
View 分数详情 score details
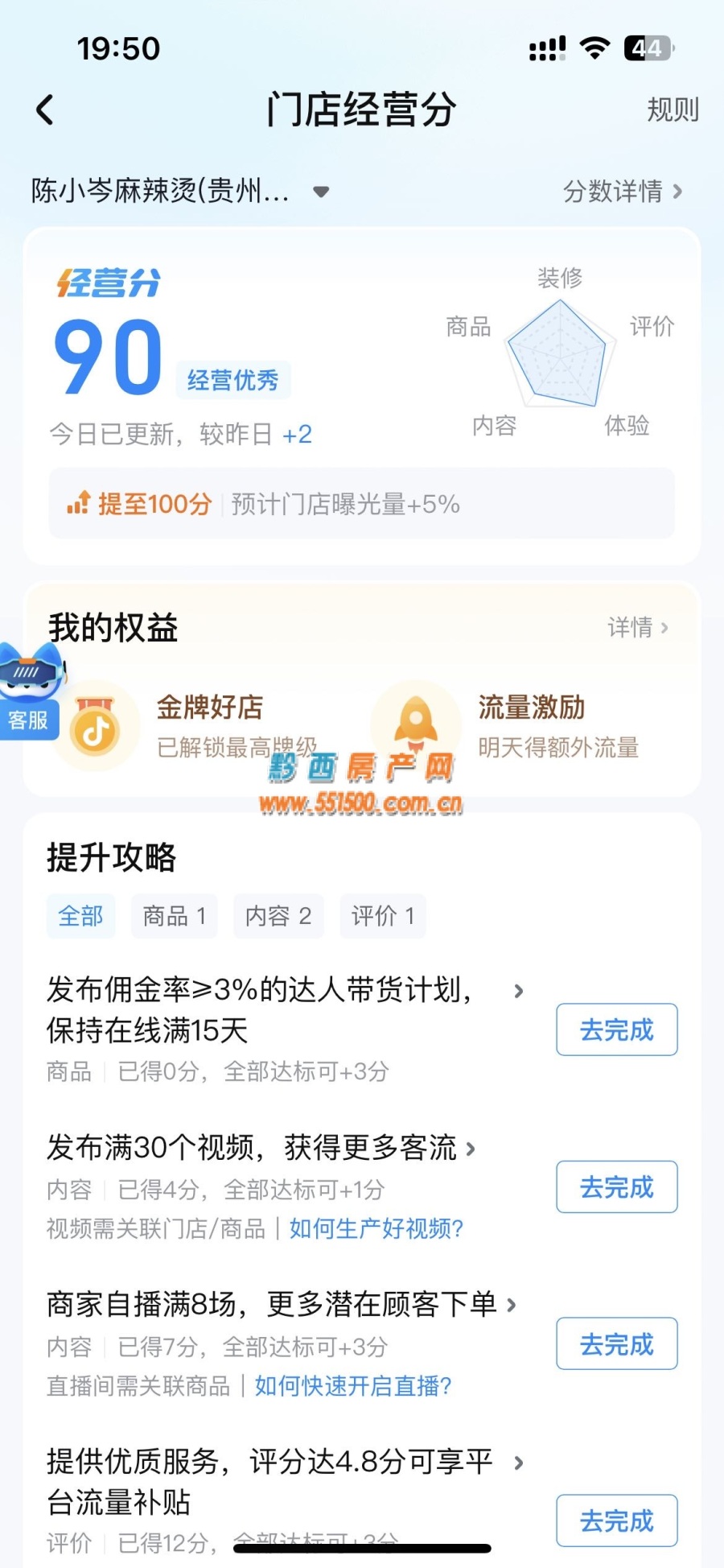[622, 192]
